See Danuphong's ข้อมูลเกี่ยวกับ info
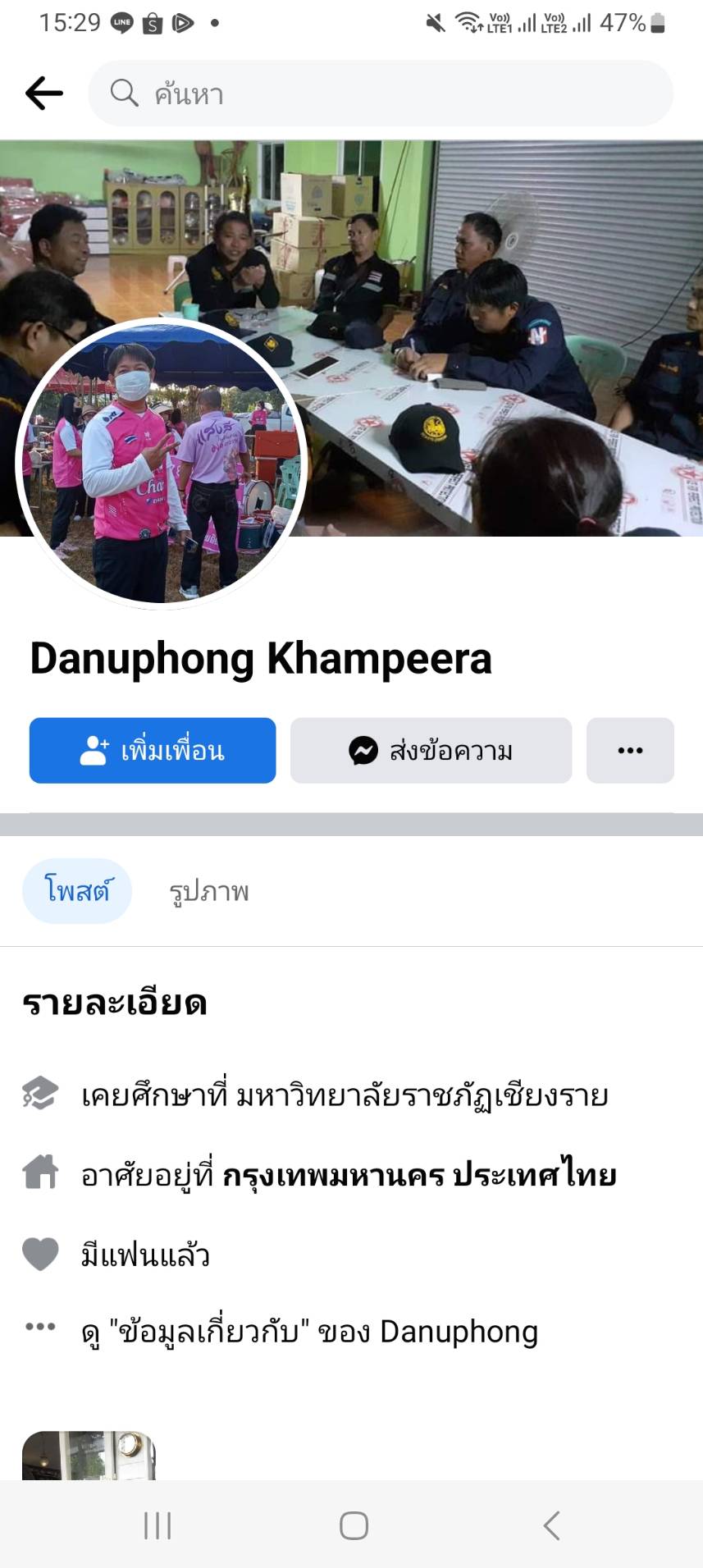The height and width of the screenshot is (1568, 703). pos(310,1332)
